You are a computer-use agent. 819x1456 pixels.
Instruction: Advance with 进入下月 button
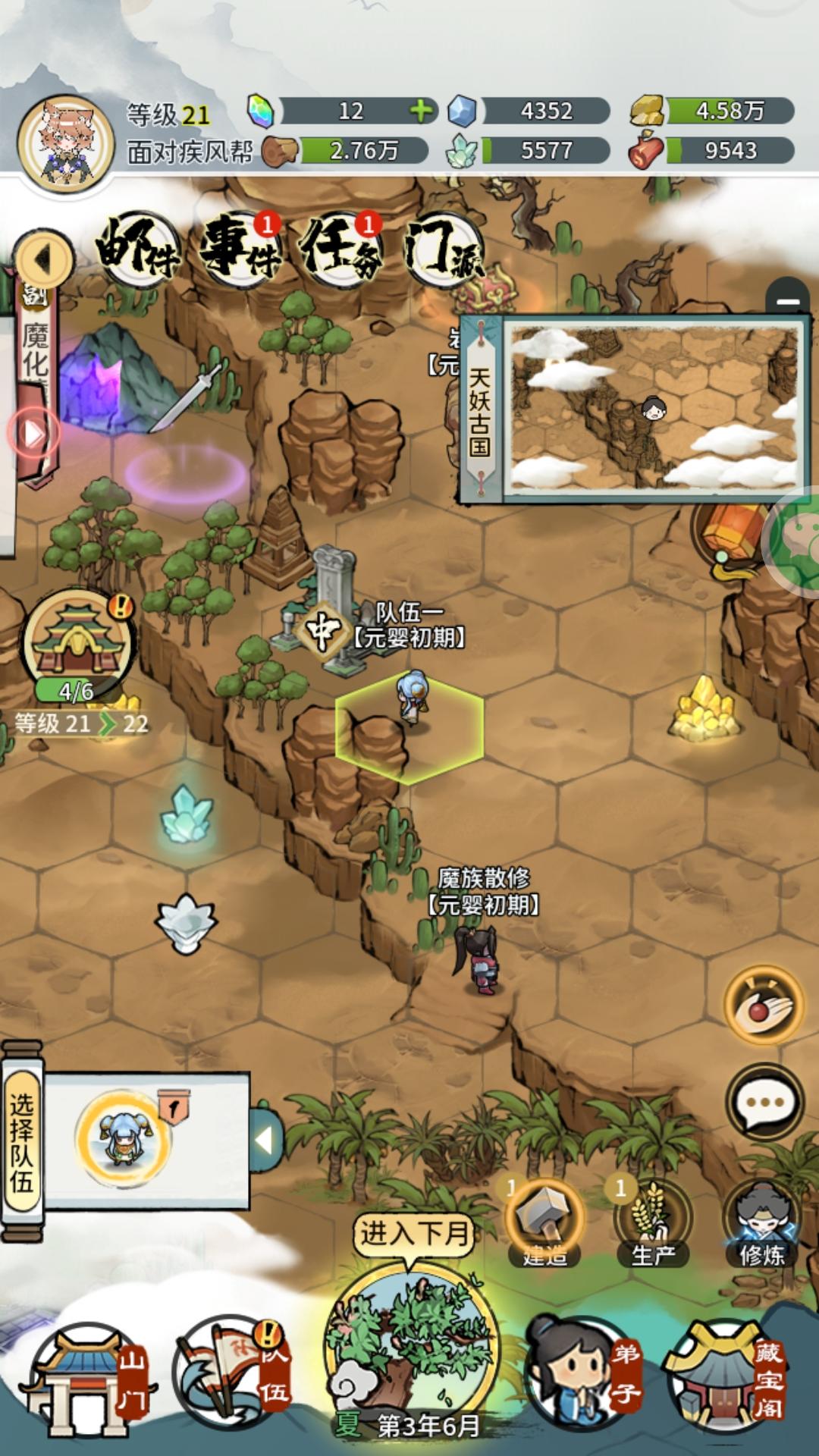[x=413, y=1234]
